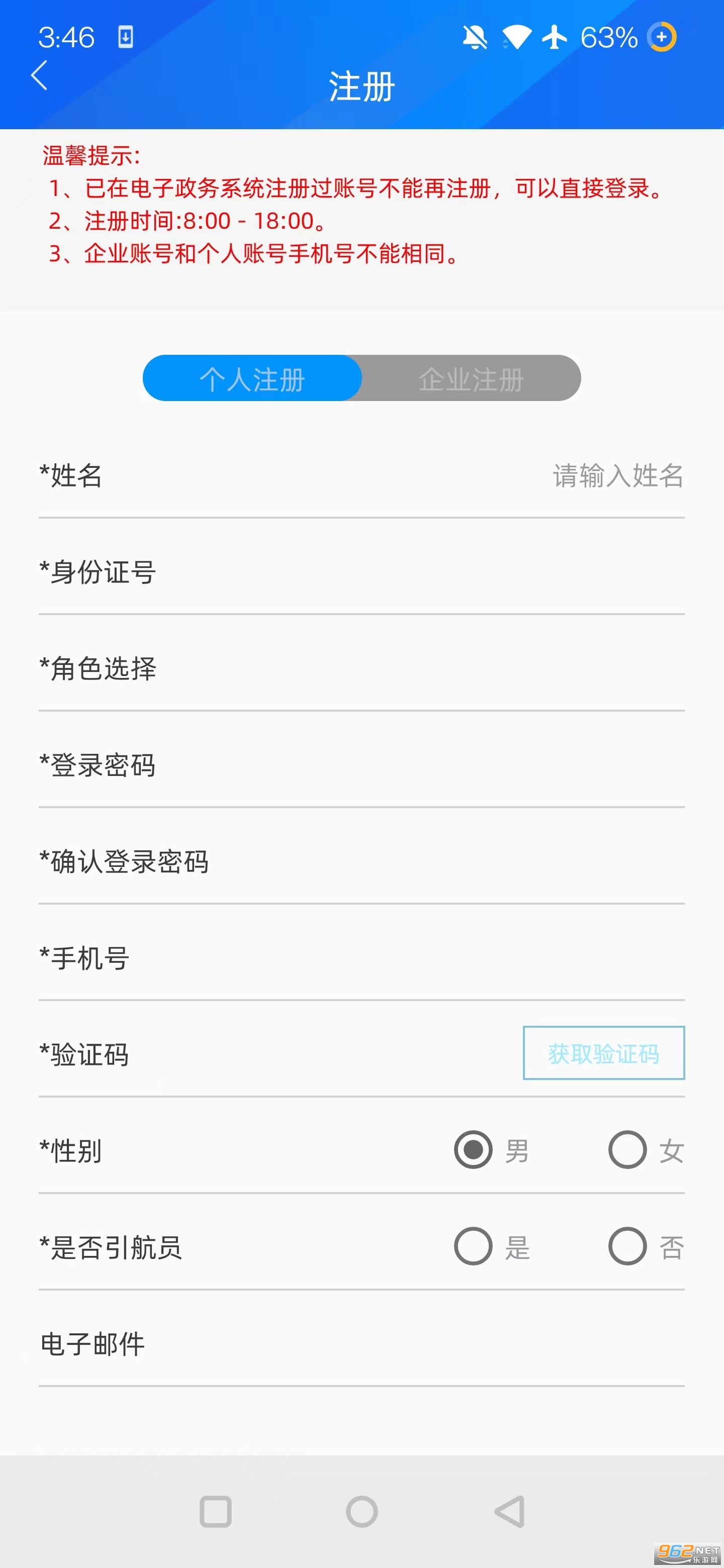The width and height of the screenshot is (724, 1568).
Task: Open recent apps from the navigation bar
Action: pyautogui.click(x=216, y=1511)
